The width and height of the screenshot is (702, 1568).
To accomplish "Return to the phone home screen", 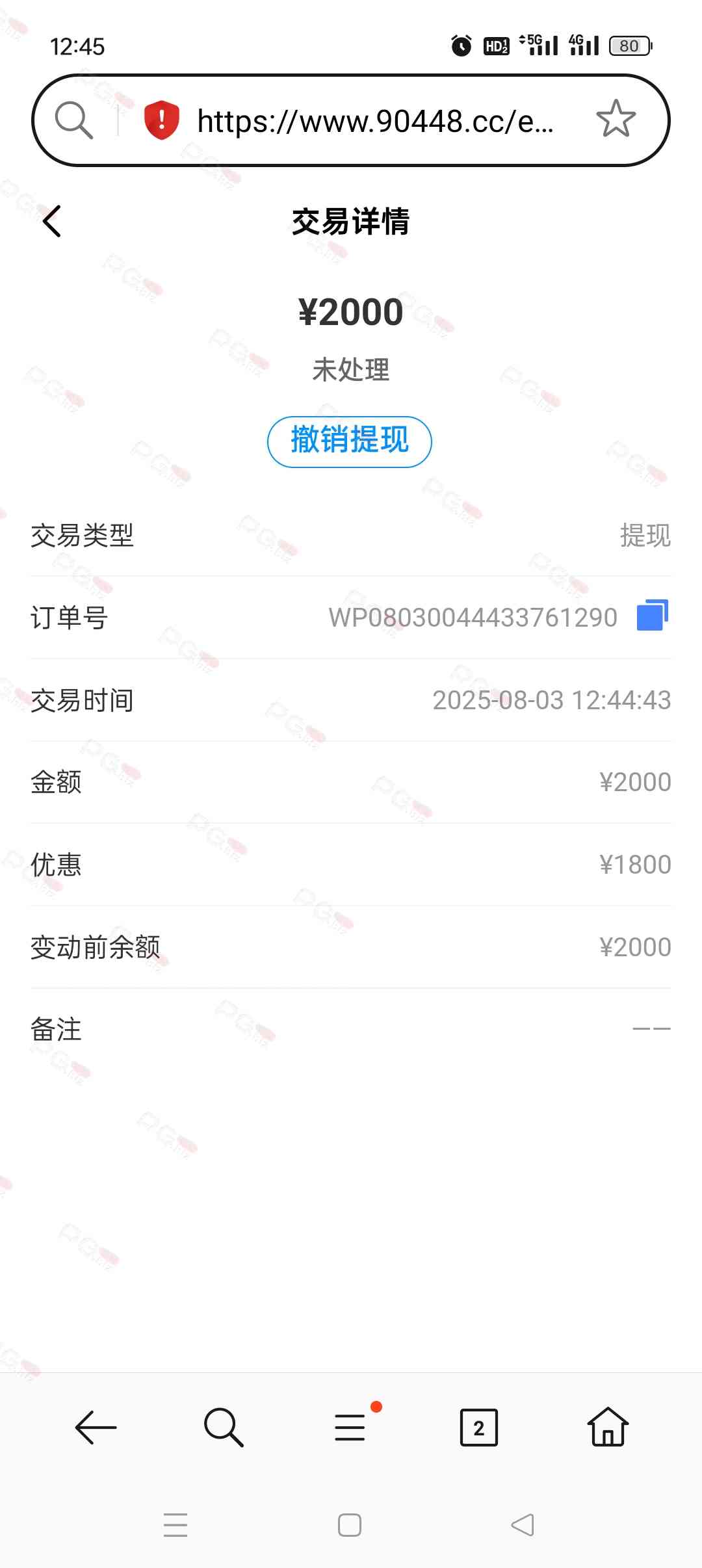I will 350,1525.
